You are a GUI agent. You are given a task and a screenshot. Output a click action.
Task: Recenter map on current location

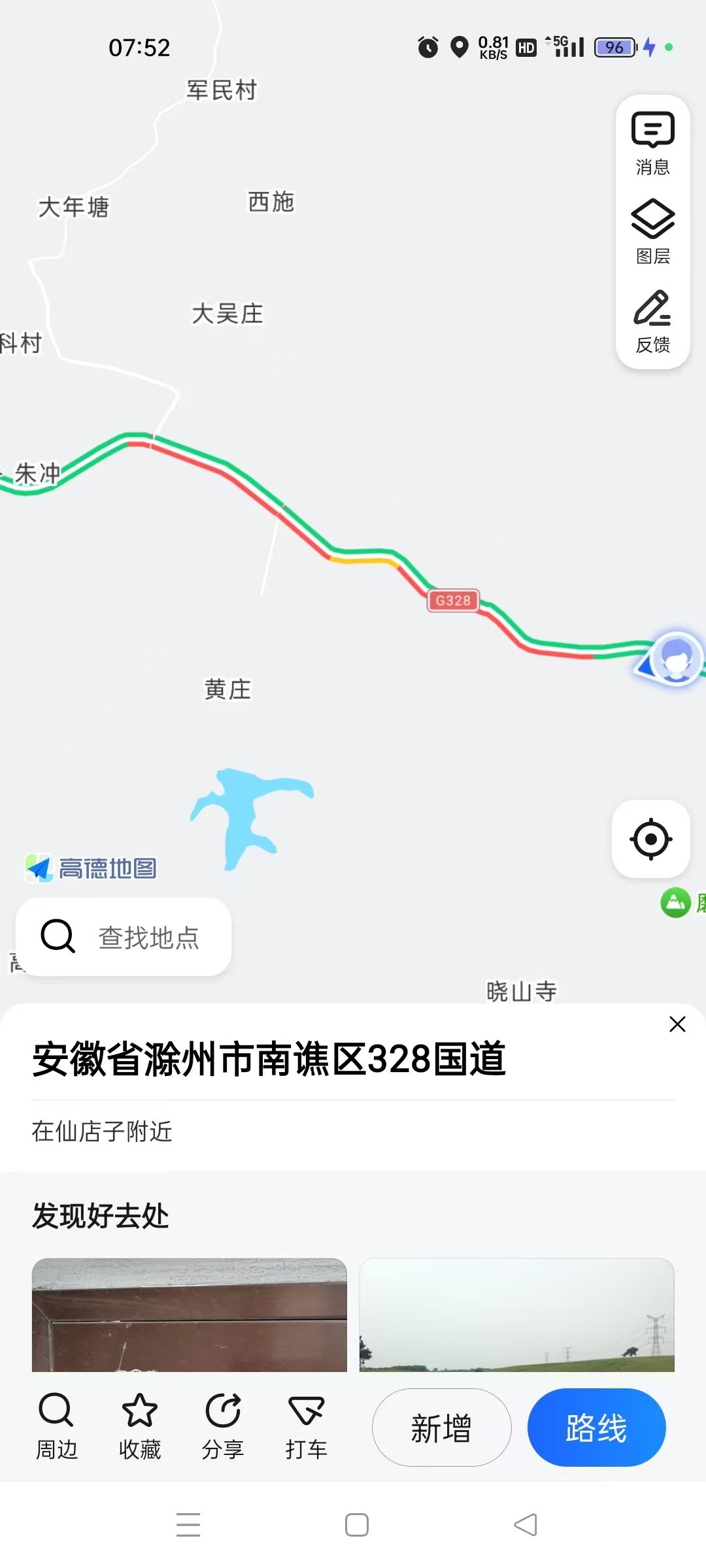651,839
